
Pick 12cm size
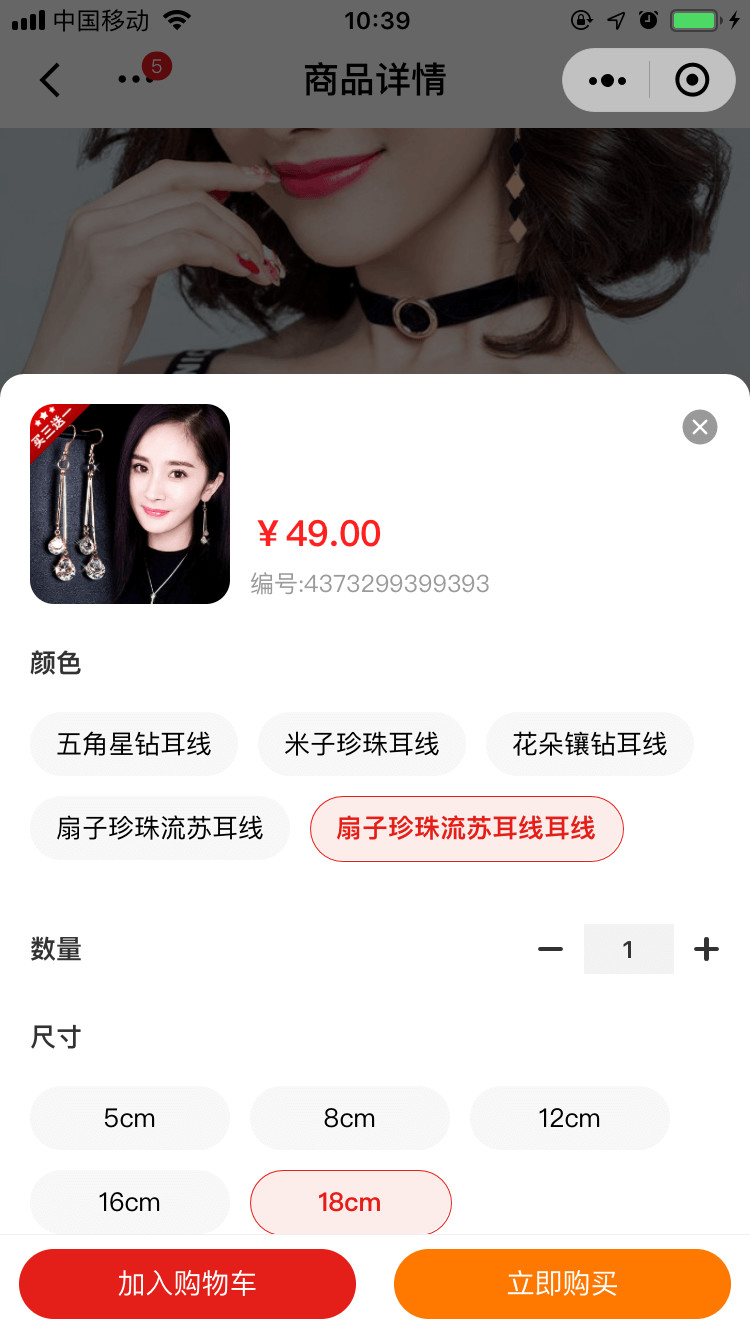(570, 1118)
